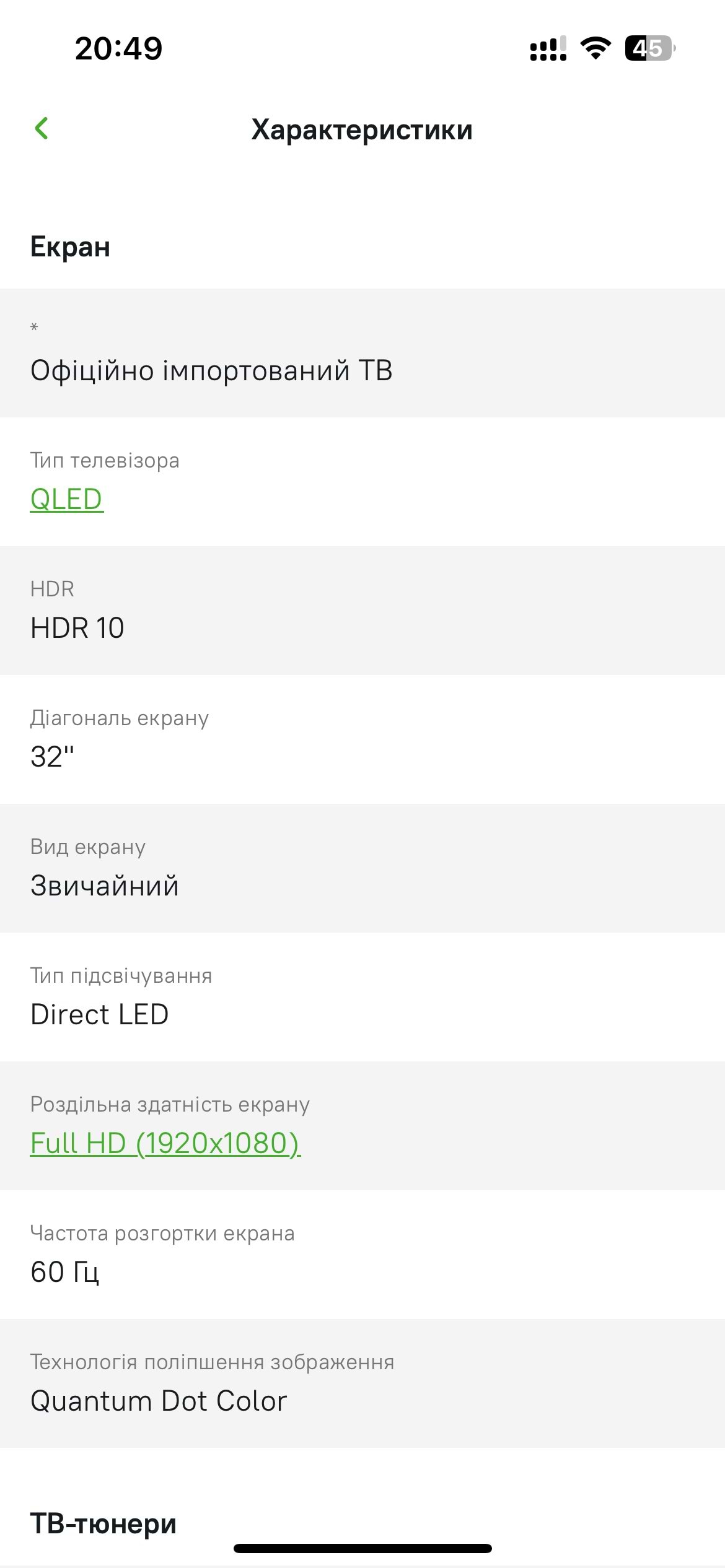This screenshot has width=725, height=1568.
Task: Open the Full HD (1920x1080) resolution link
Action: click(x=165, y=1143)
